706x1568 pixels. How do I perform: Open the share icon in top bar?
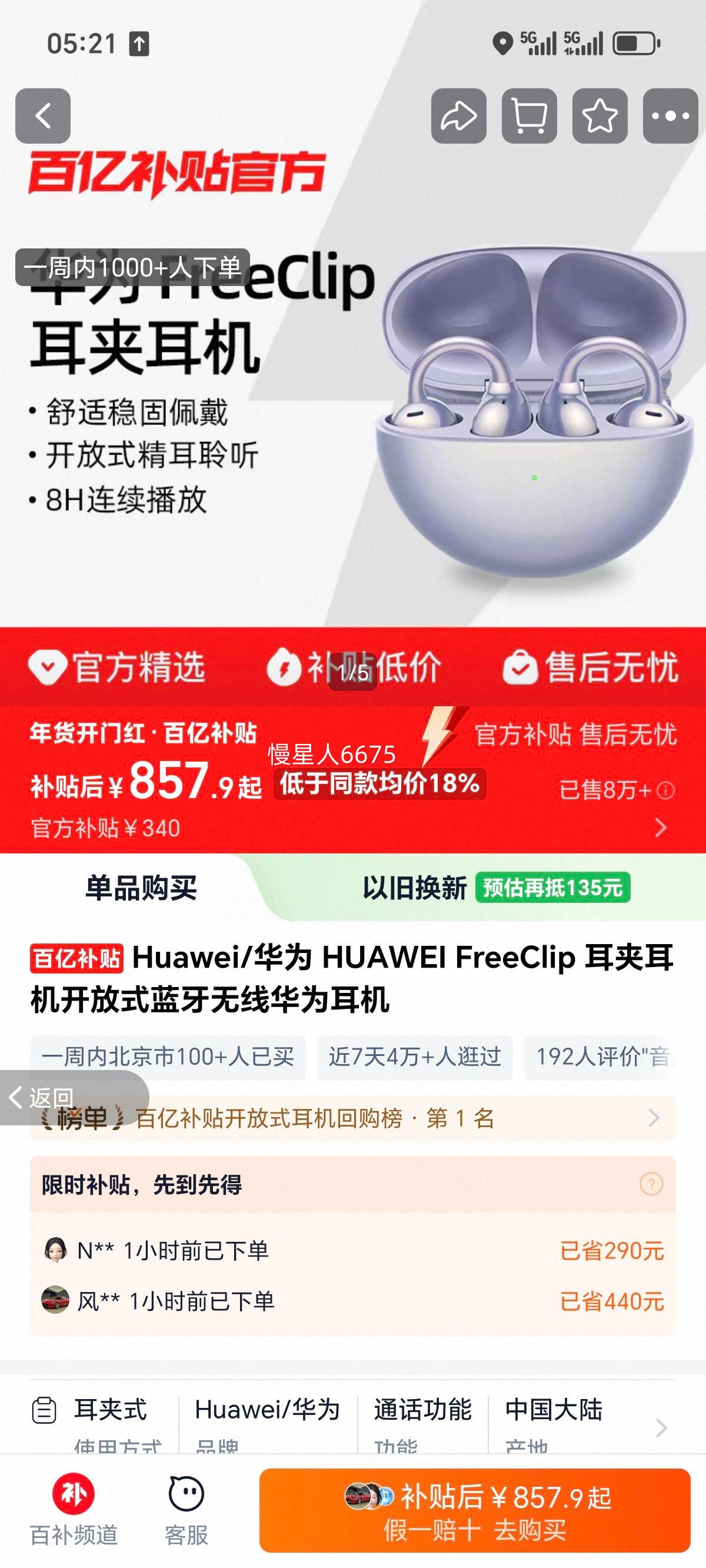pos(458,115)
